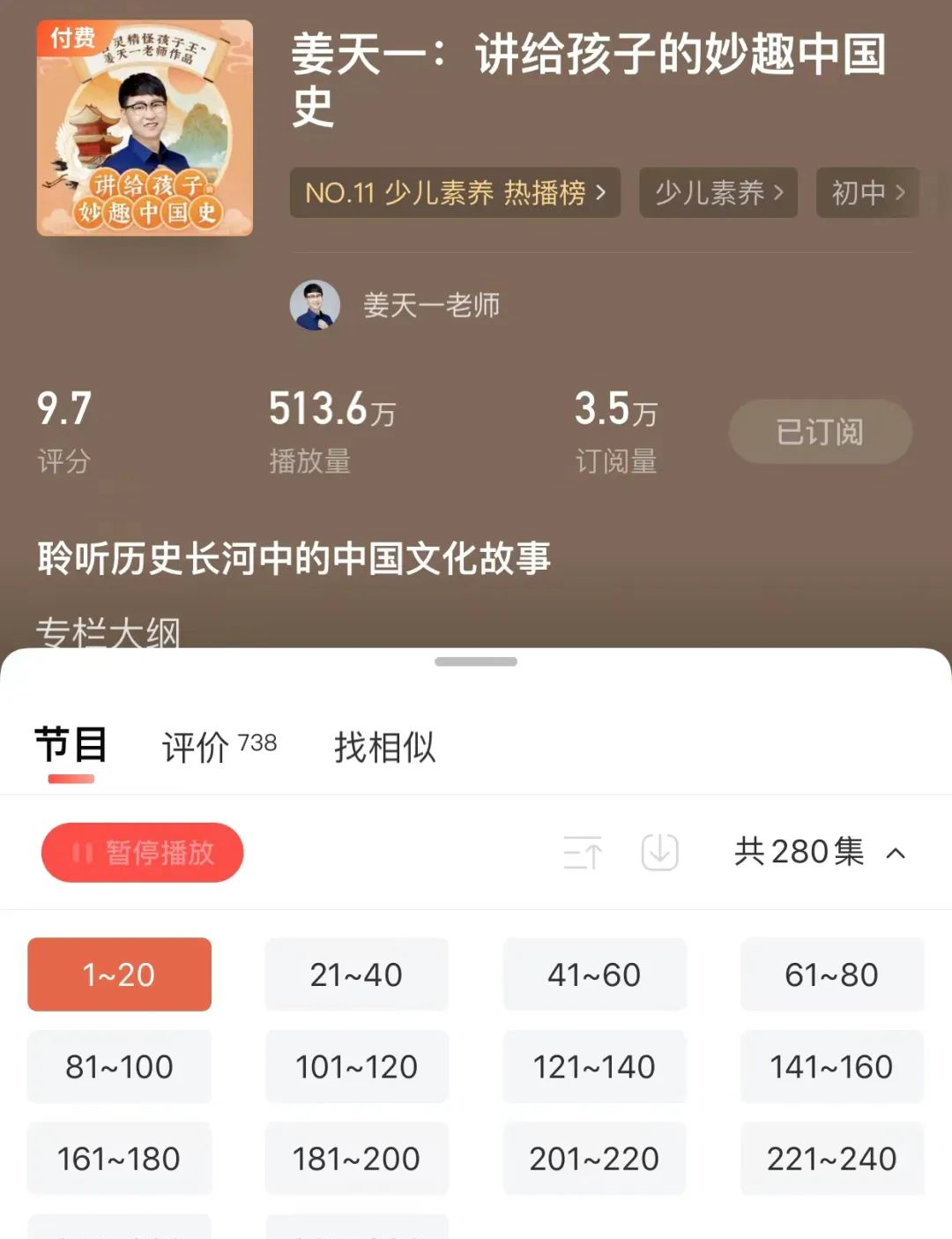Screen dimensions: 952x1239
Task: Switch to the 评价 tab
Action: [197, 746]
